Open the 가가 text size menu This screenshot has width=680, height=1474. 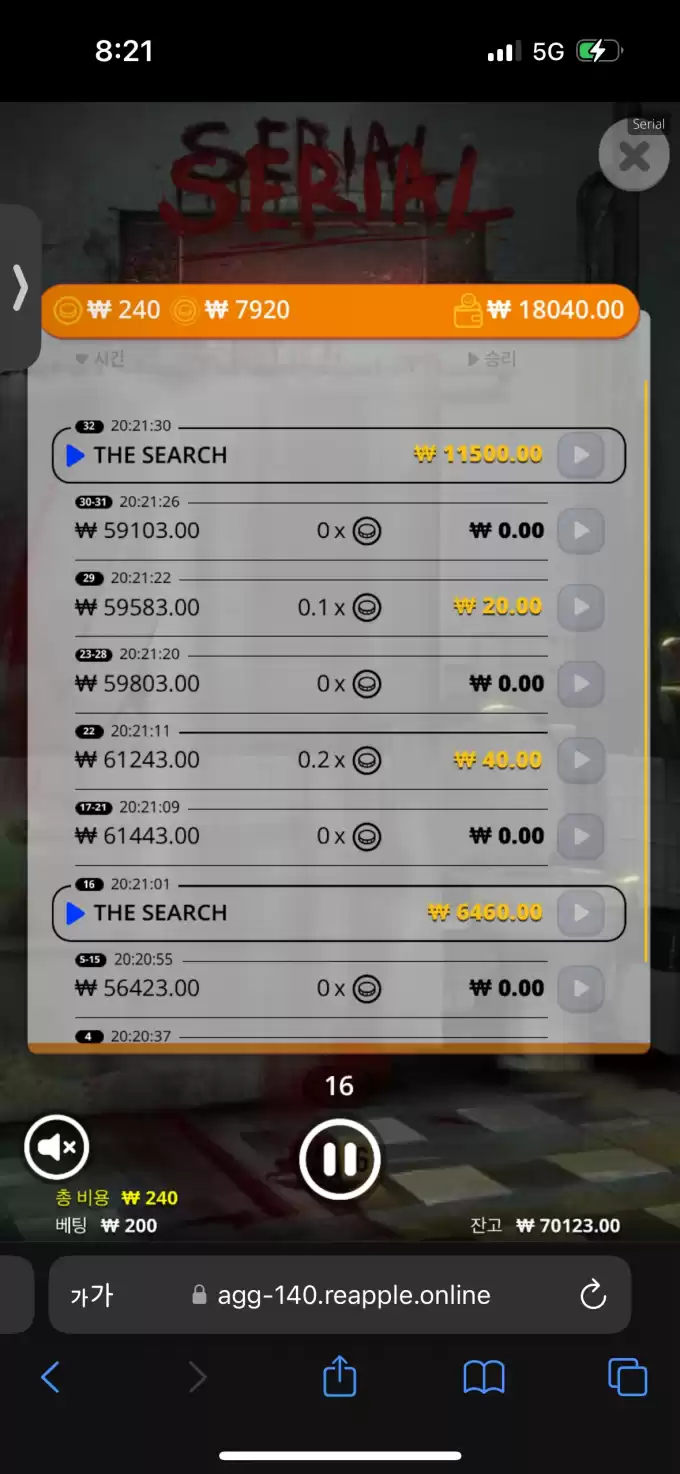pos(92,1296)
